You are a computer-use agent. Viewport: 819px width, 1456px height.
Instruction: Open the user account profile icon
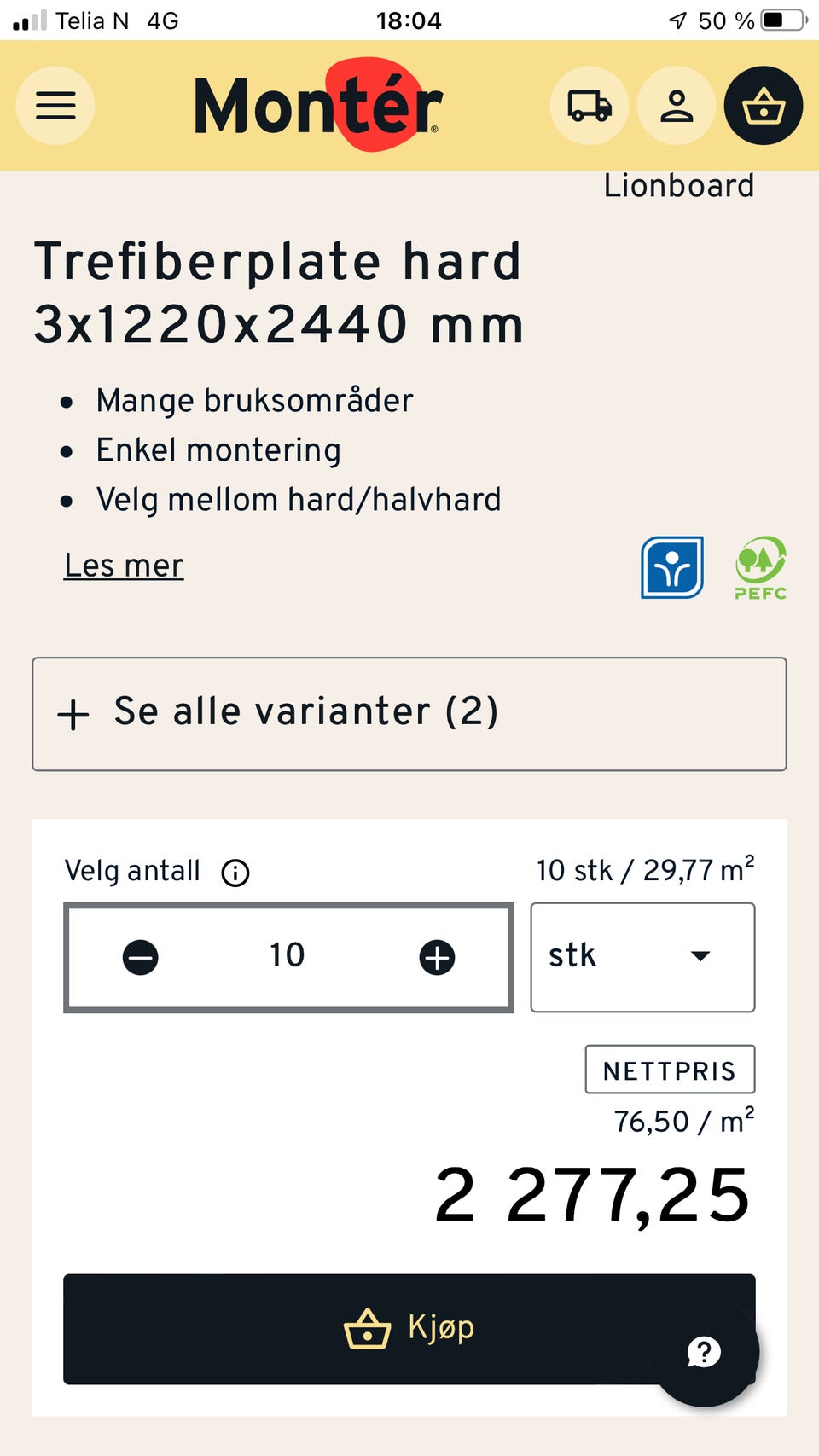coord(675,105)
